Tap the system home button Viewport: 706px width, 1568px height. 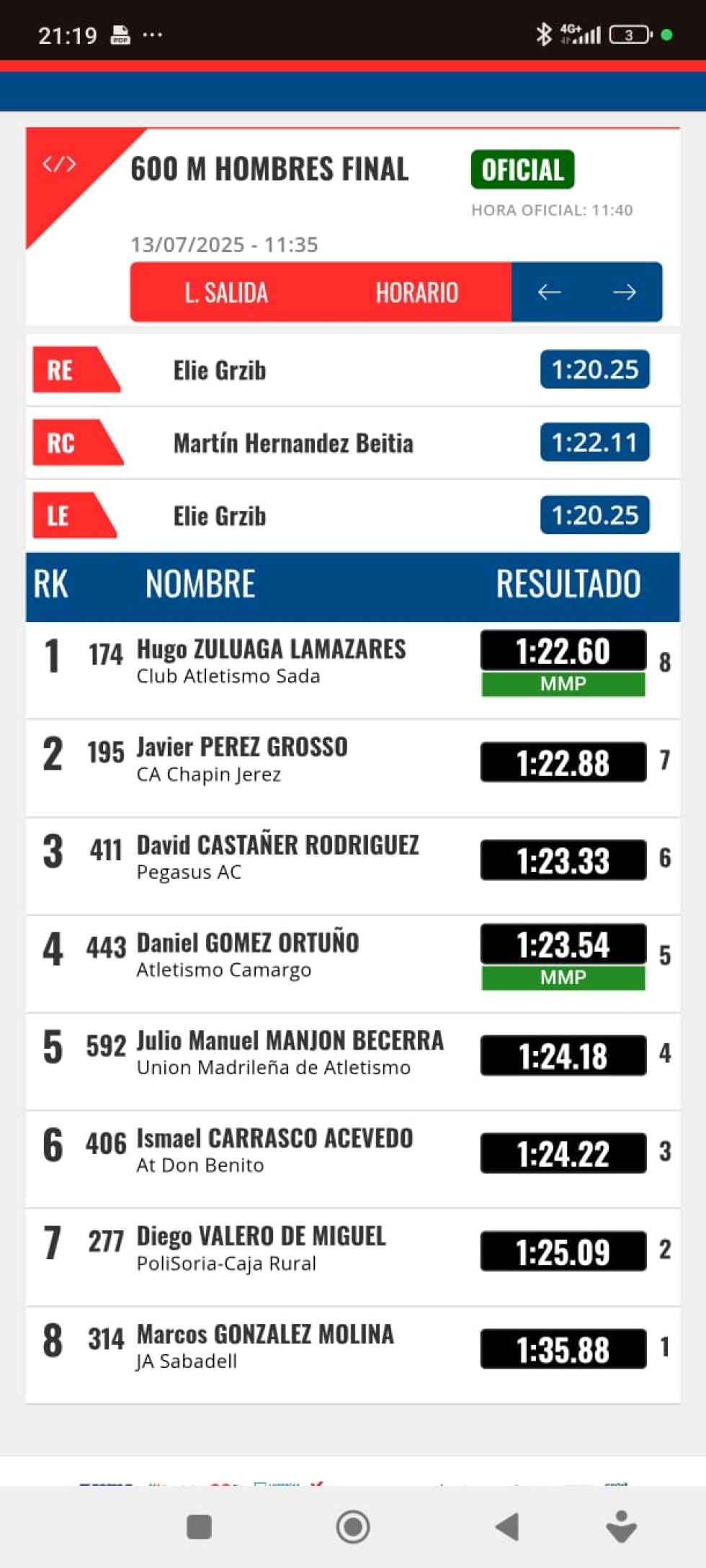pyautogui.click(x=353, y=1527)
